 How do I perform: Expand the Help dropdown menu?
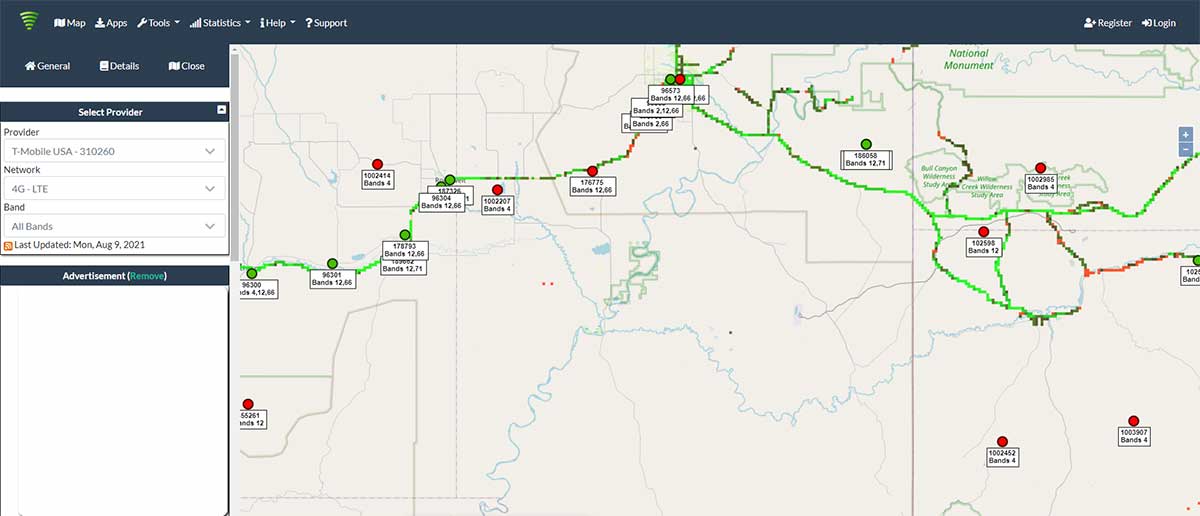pos(277,23)
